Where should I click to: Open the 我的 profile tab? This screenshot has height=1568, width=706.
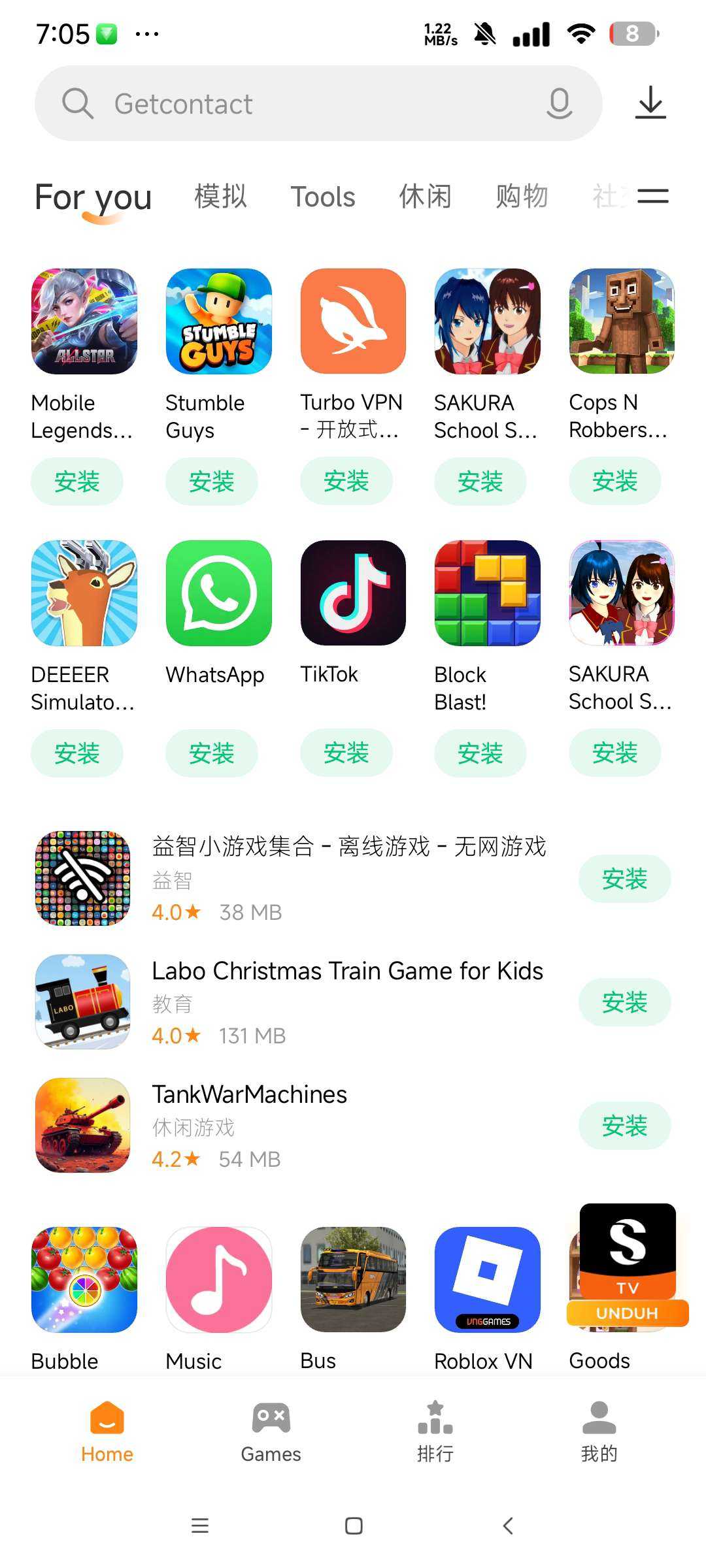pos(599,1432)
